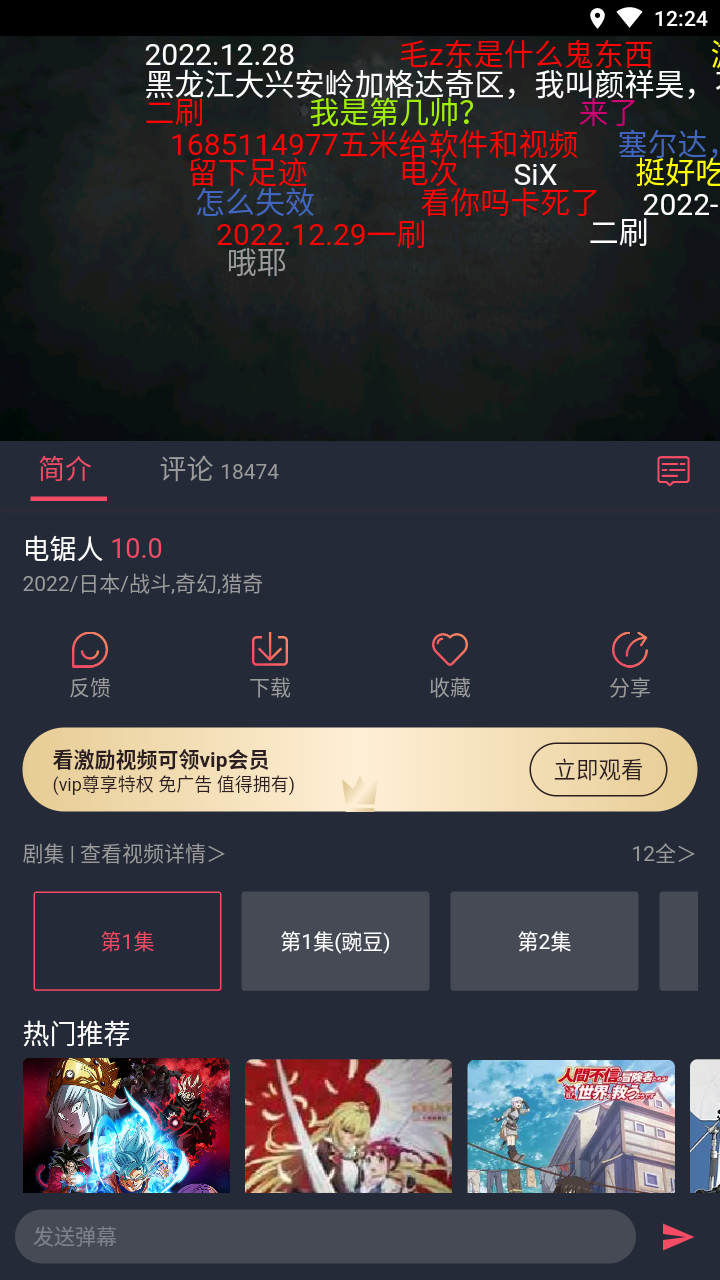Share this video using 分享

[x=630, y=665]
